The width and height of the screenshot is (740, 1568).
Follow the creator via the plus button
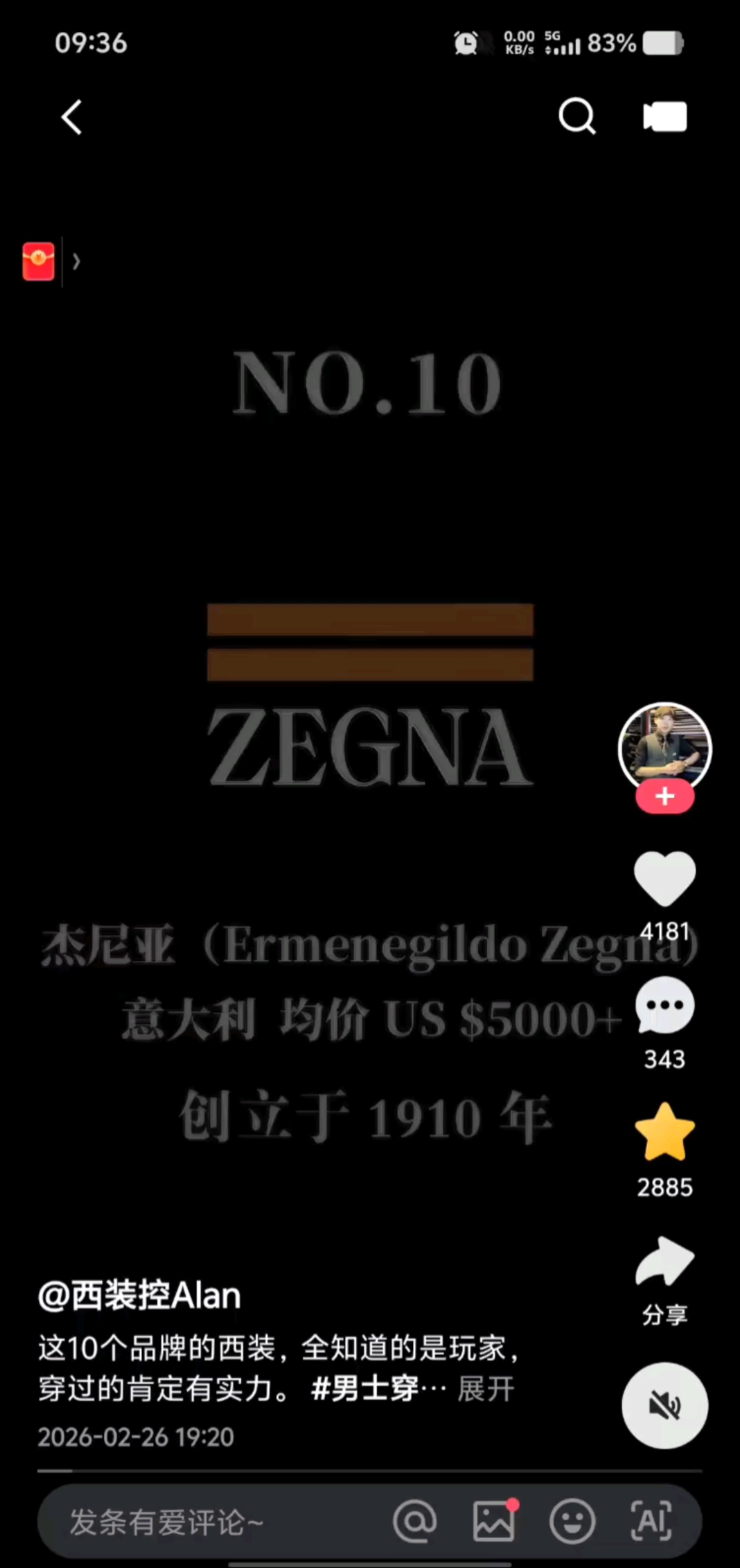664,796
